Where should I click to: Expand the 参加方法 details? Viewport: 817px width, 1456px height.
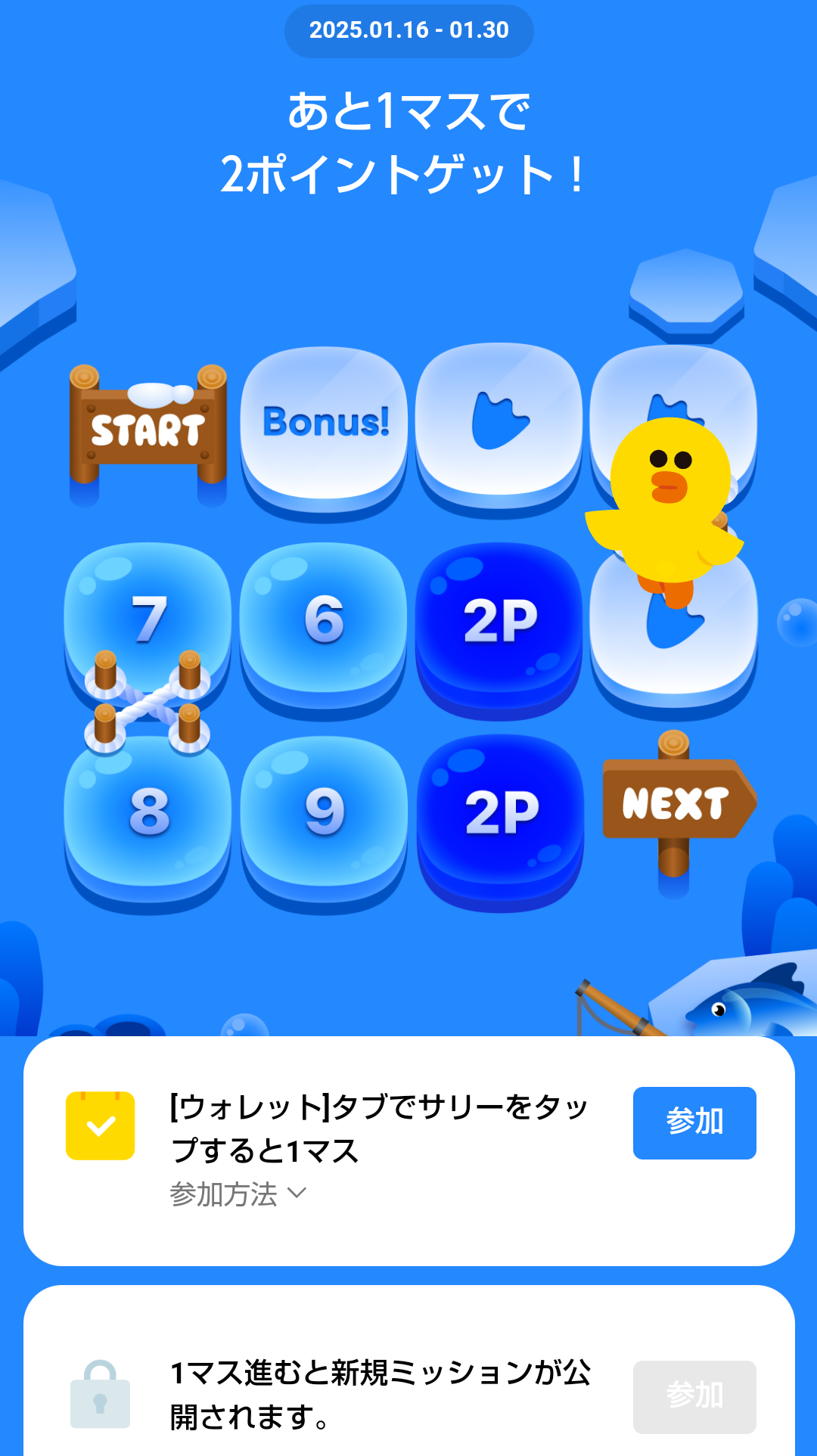point(238,1194)
